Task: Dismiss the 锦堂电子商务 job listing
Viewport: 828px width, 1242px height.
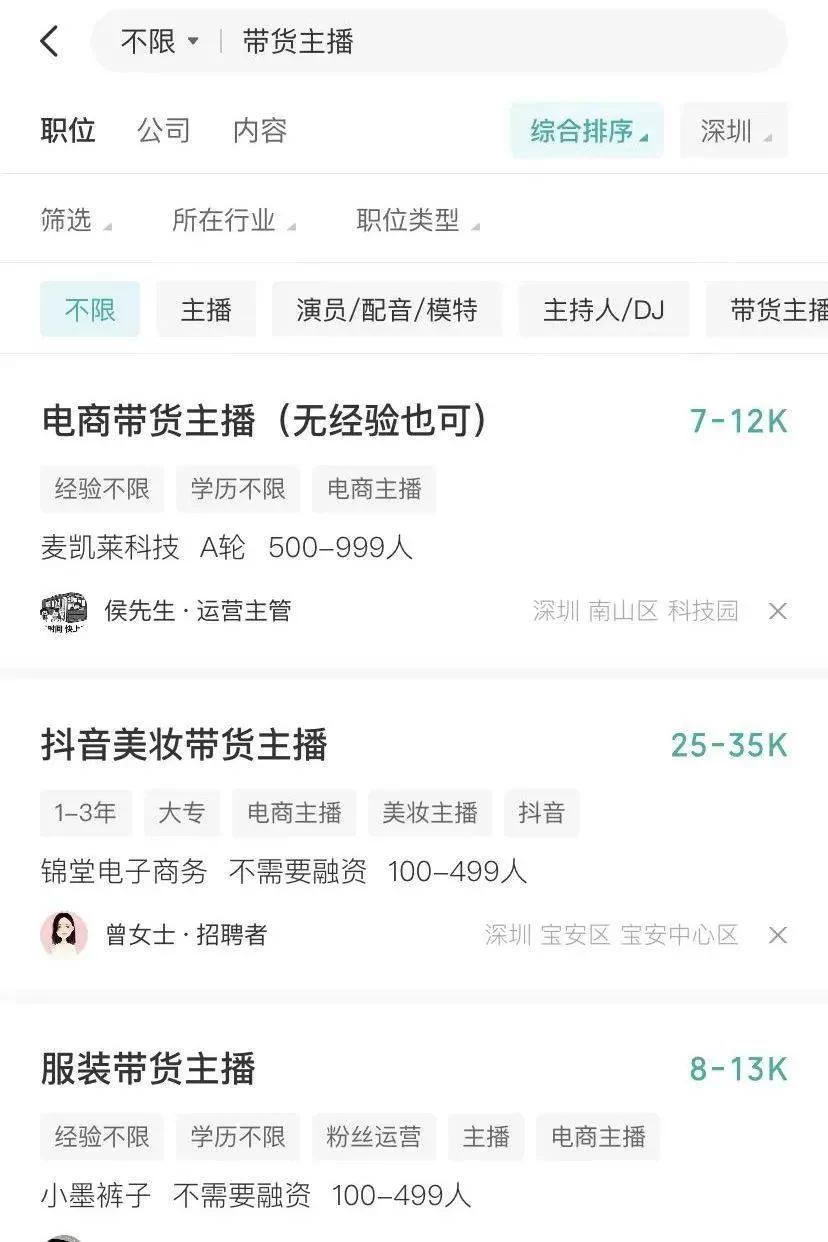Action: click(778, 935)
